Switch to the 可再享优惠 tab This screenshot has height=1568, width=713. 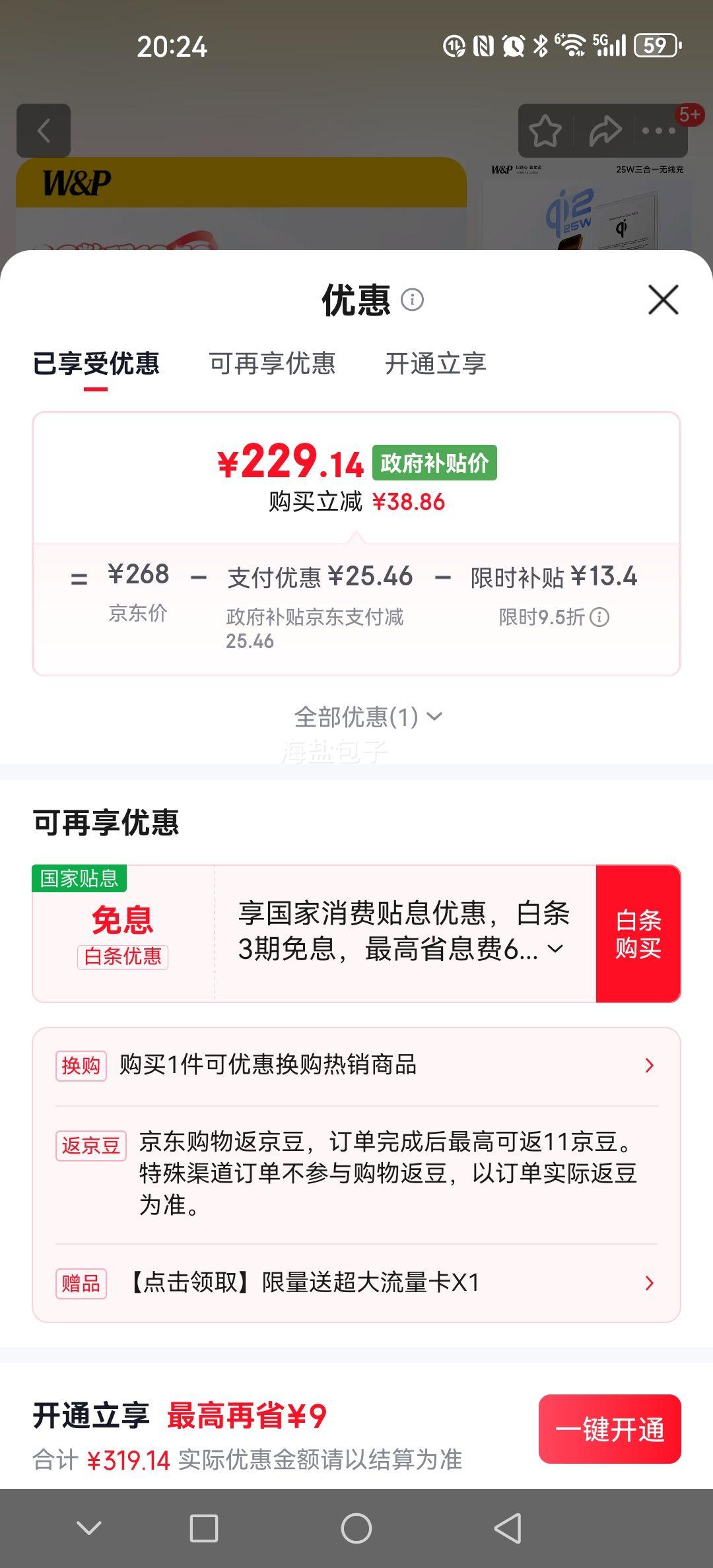click(273, 364)
